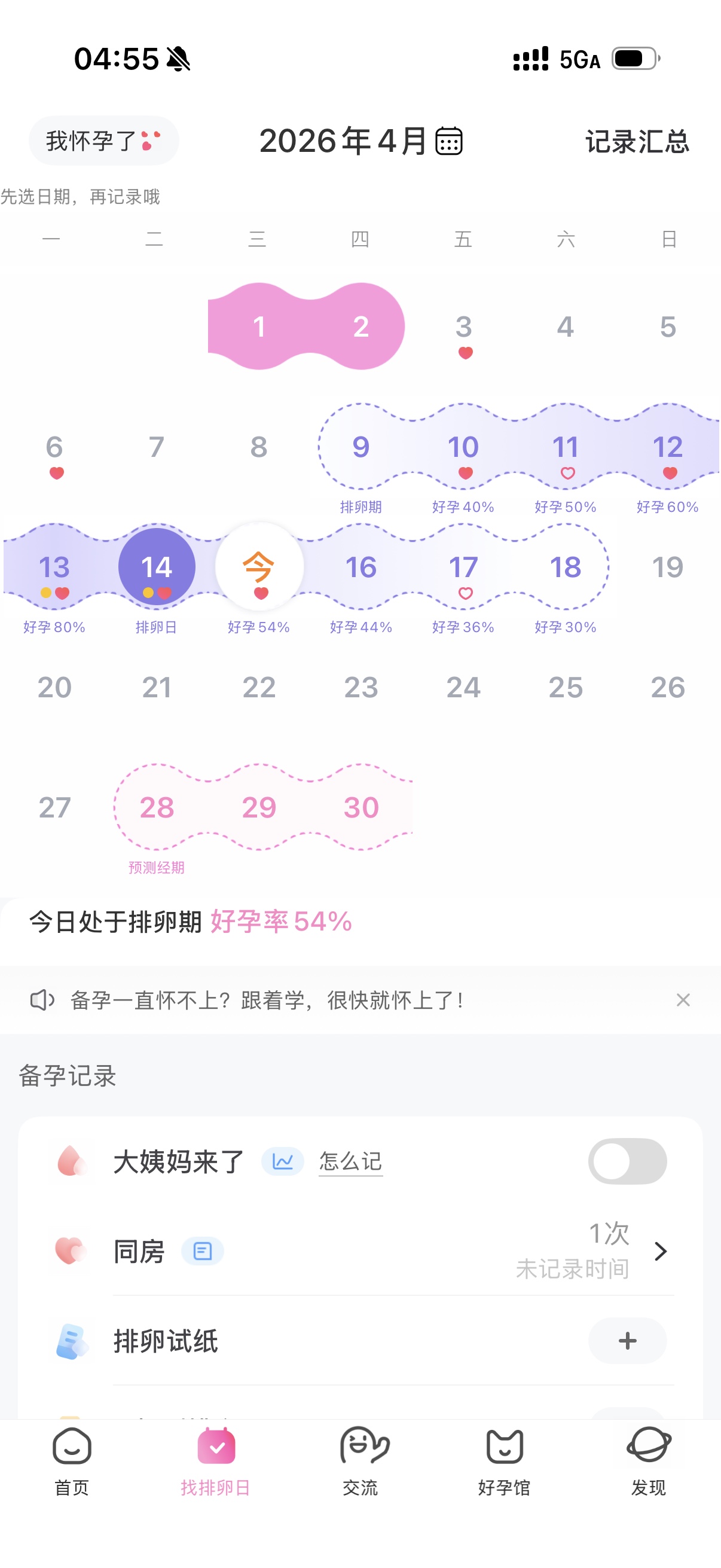This screenshot has height=1568, width=721.
Task: Open the 怎么记 help link
Action: tap(350, 1161)
